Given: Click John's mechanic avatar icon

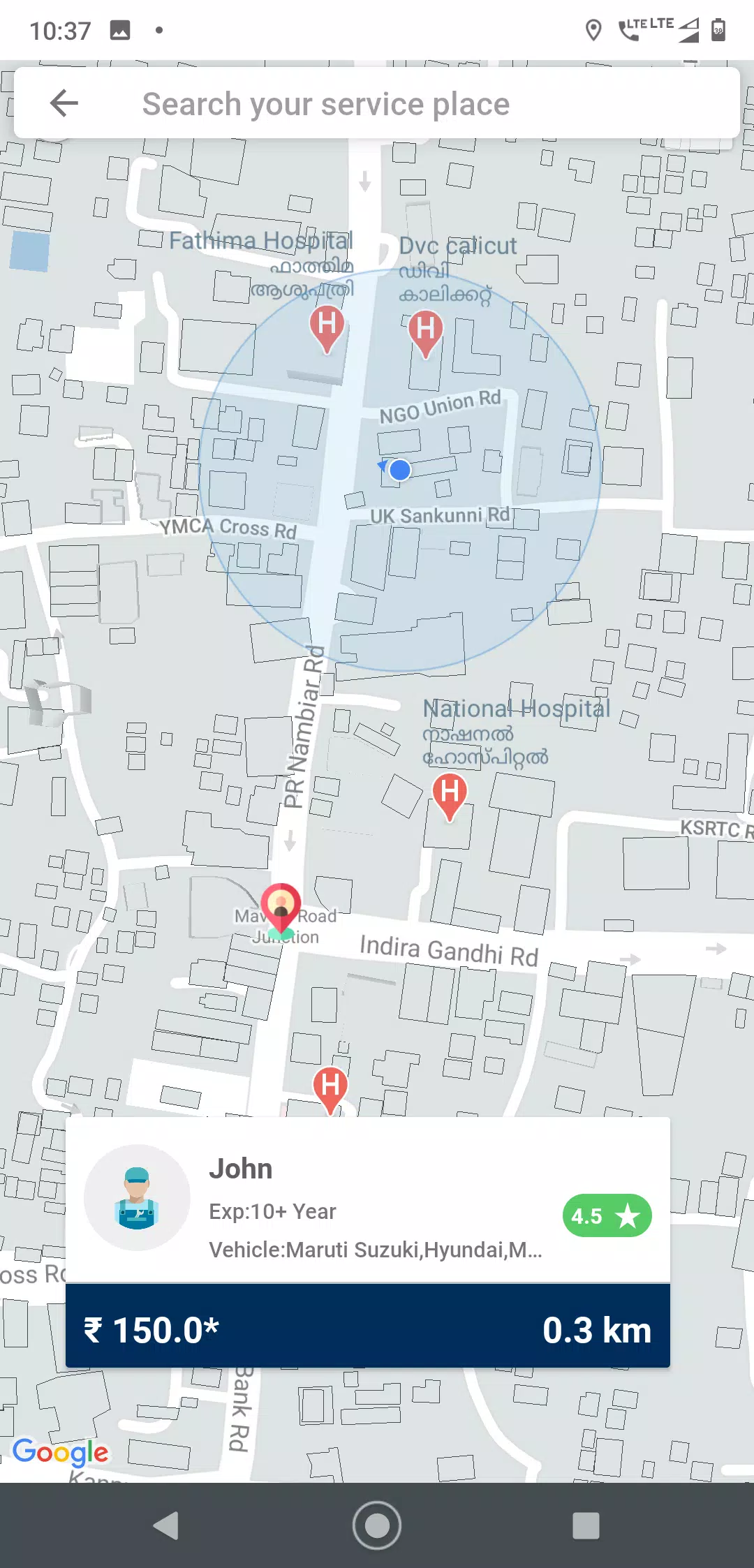Looking at the screenshot, I should coord(138,1197).
